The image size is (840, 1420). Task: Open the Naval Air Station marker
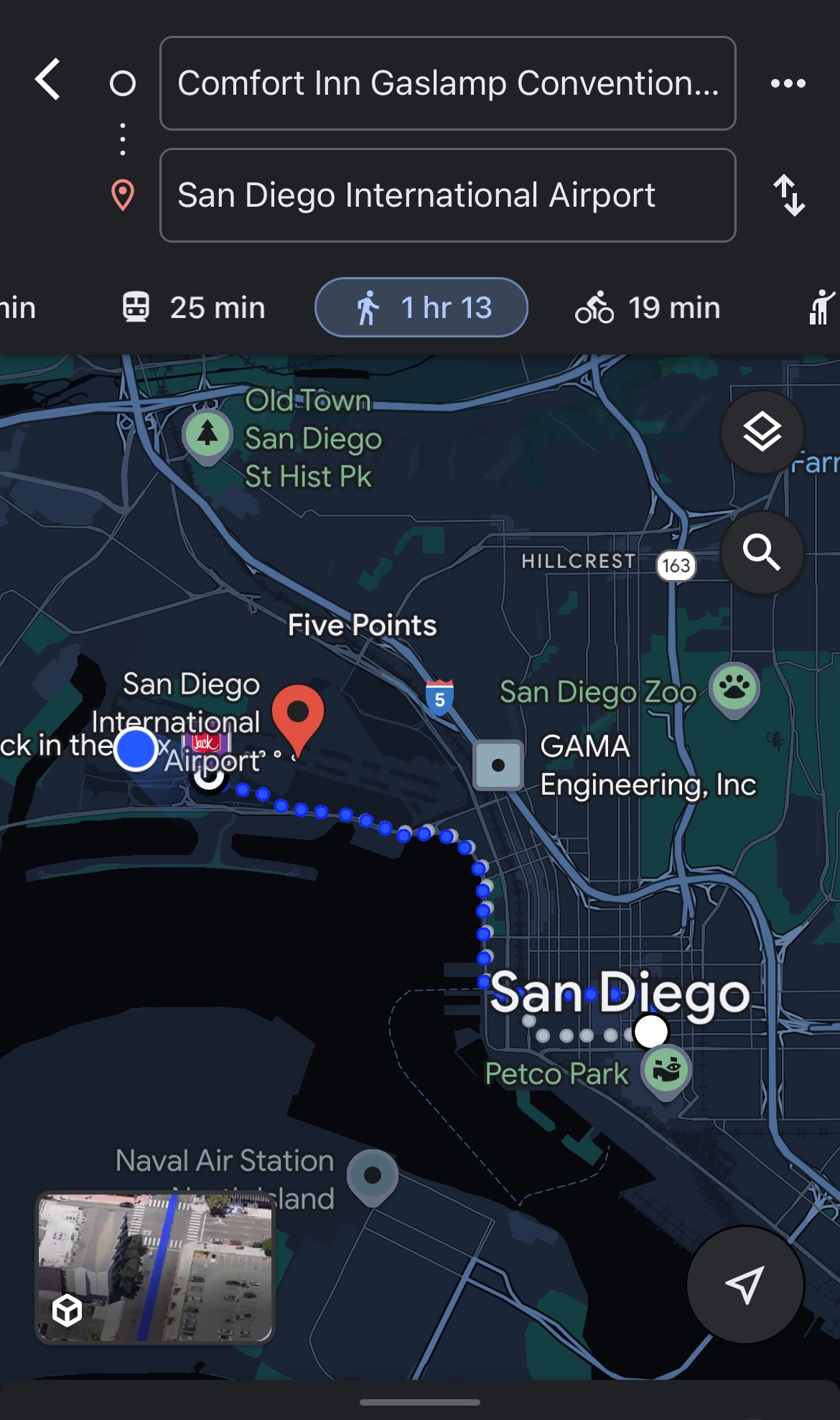372,1176
